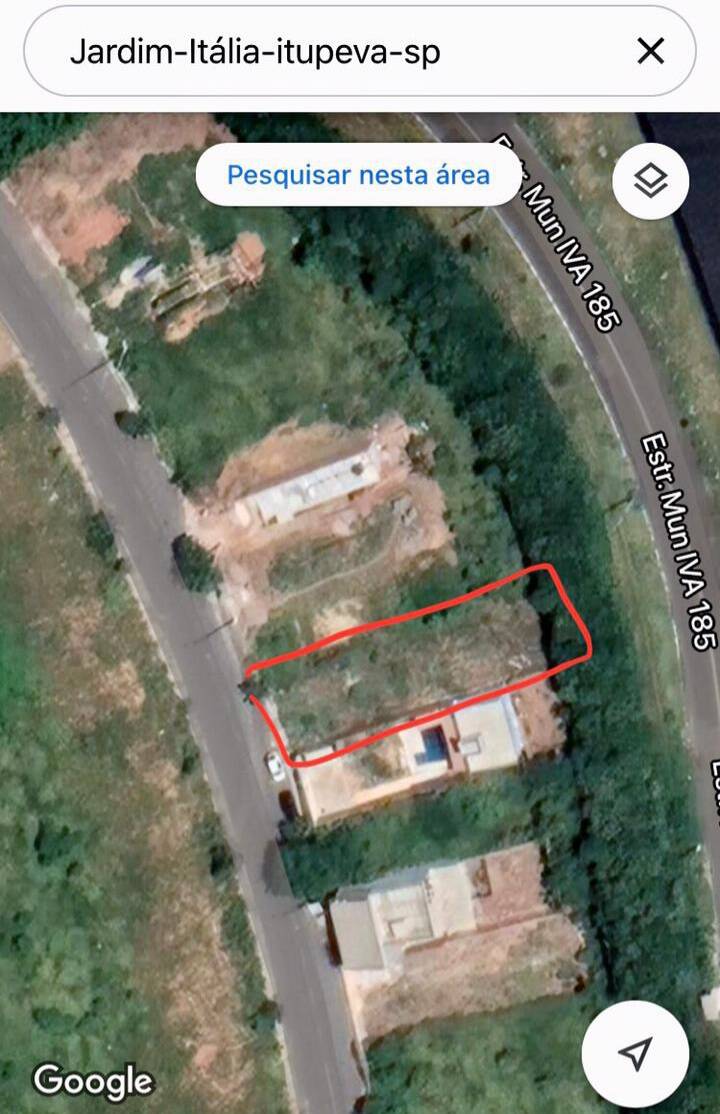
Task: Tap 'Pesquisar nesta área' to refresh results
Action: [x=358, y=174]
